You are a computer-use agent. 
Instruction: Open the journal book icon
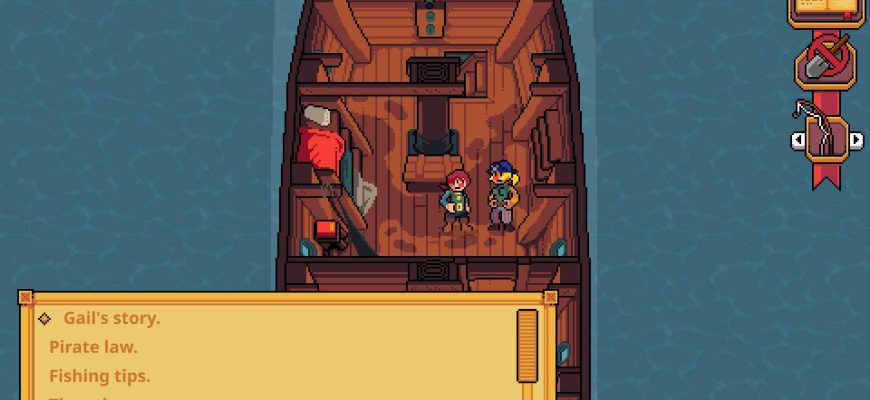[826, 9]
